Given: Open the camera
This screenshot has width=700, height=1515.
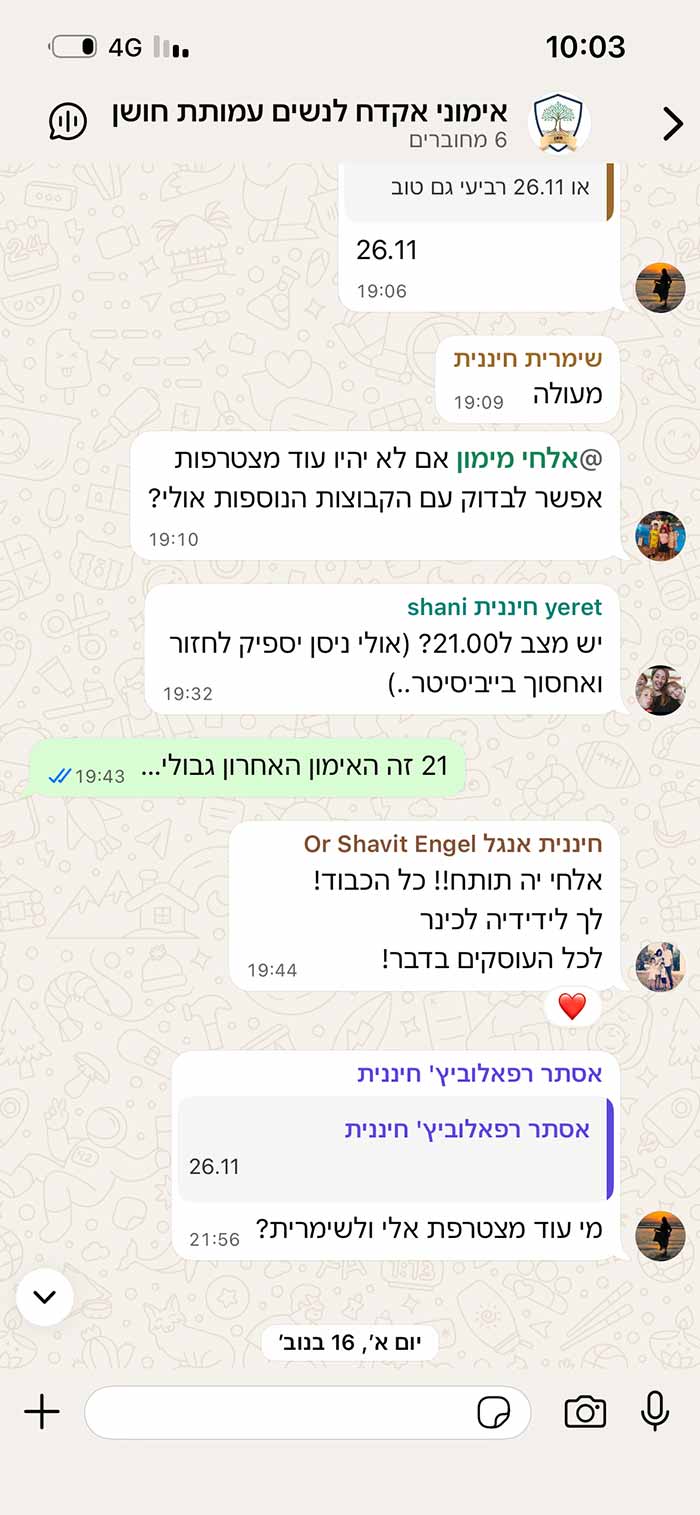Looking at the screenshot, I should point(585,1412).
